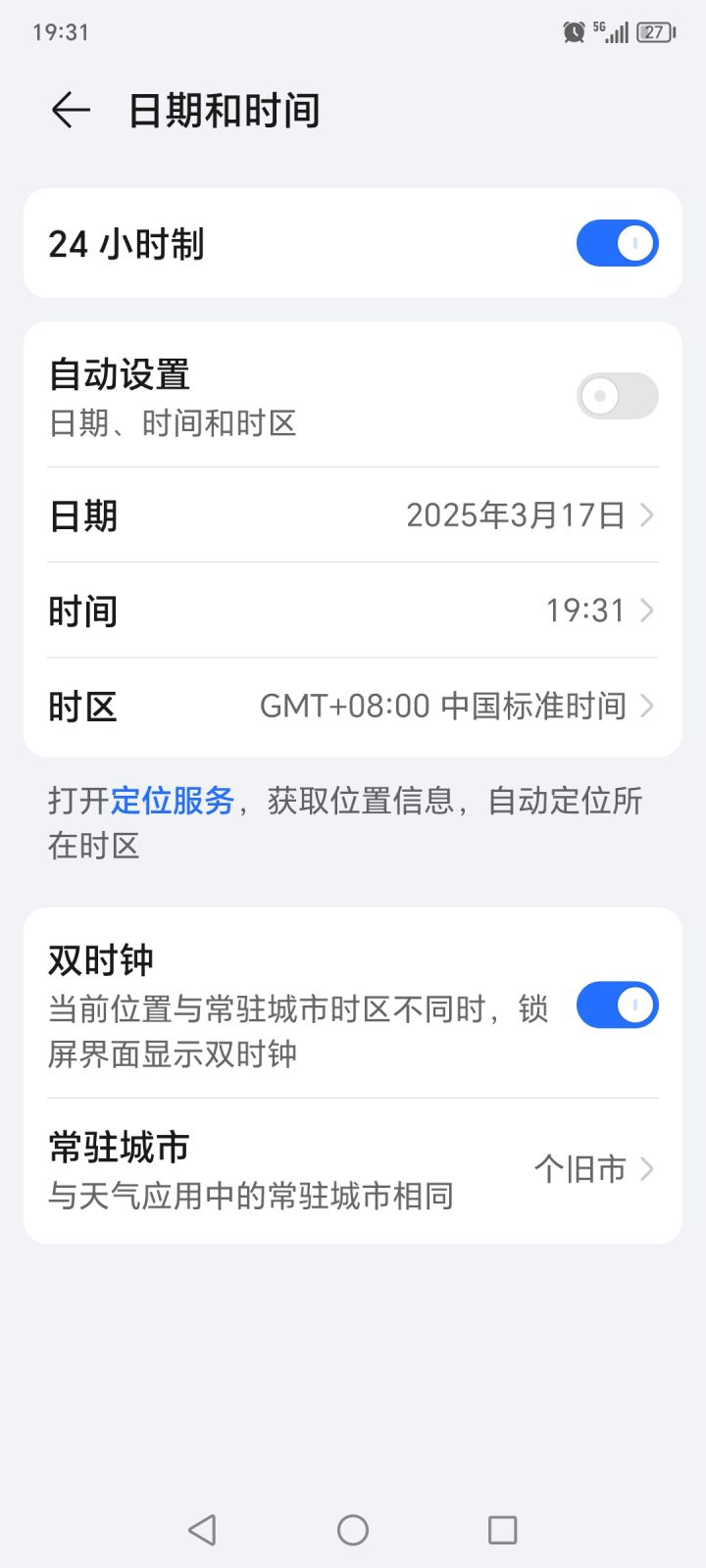Open recent apps via square button
Image resolution: width=706 pixels, height=1568 pixels.
[502, 1530]
